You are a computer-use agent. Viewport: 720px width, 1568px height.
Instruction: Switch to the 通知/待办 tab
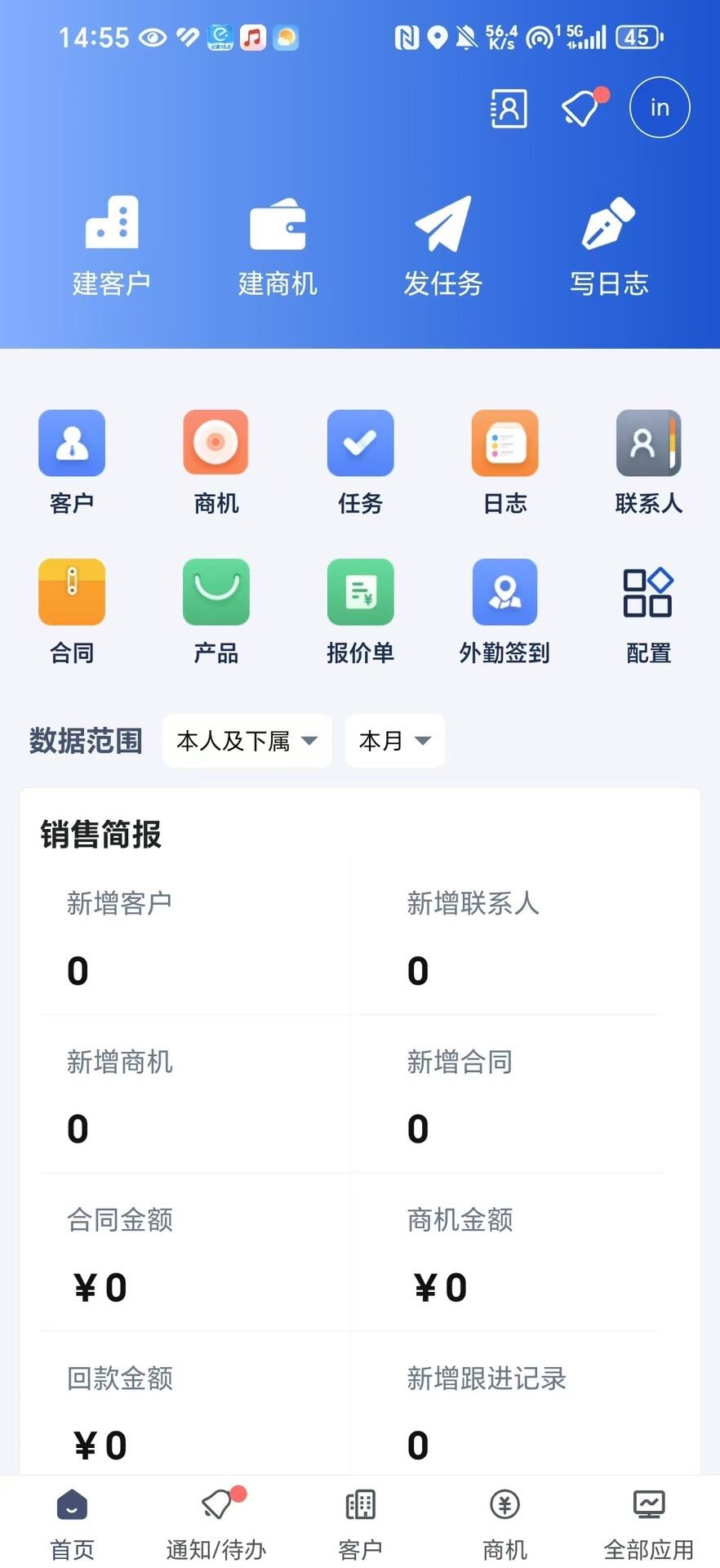(x=216, y=1524)
